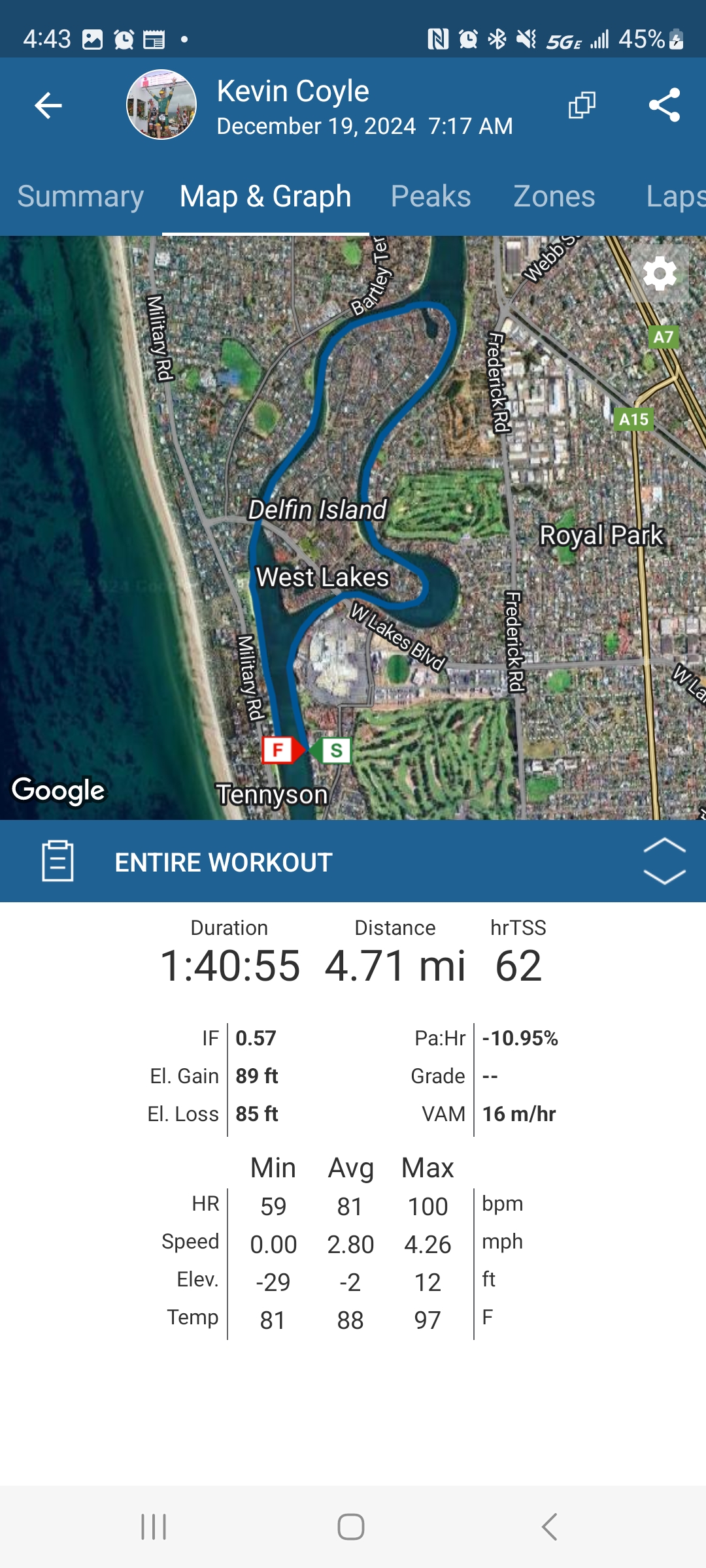Switch to the Summary tab
This screenshot has width=706, height=1568.
click(80, 197)
